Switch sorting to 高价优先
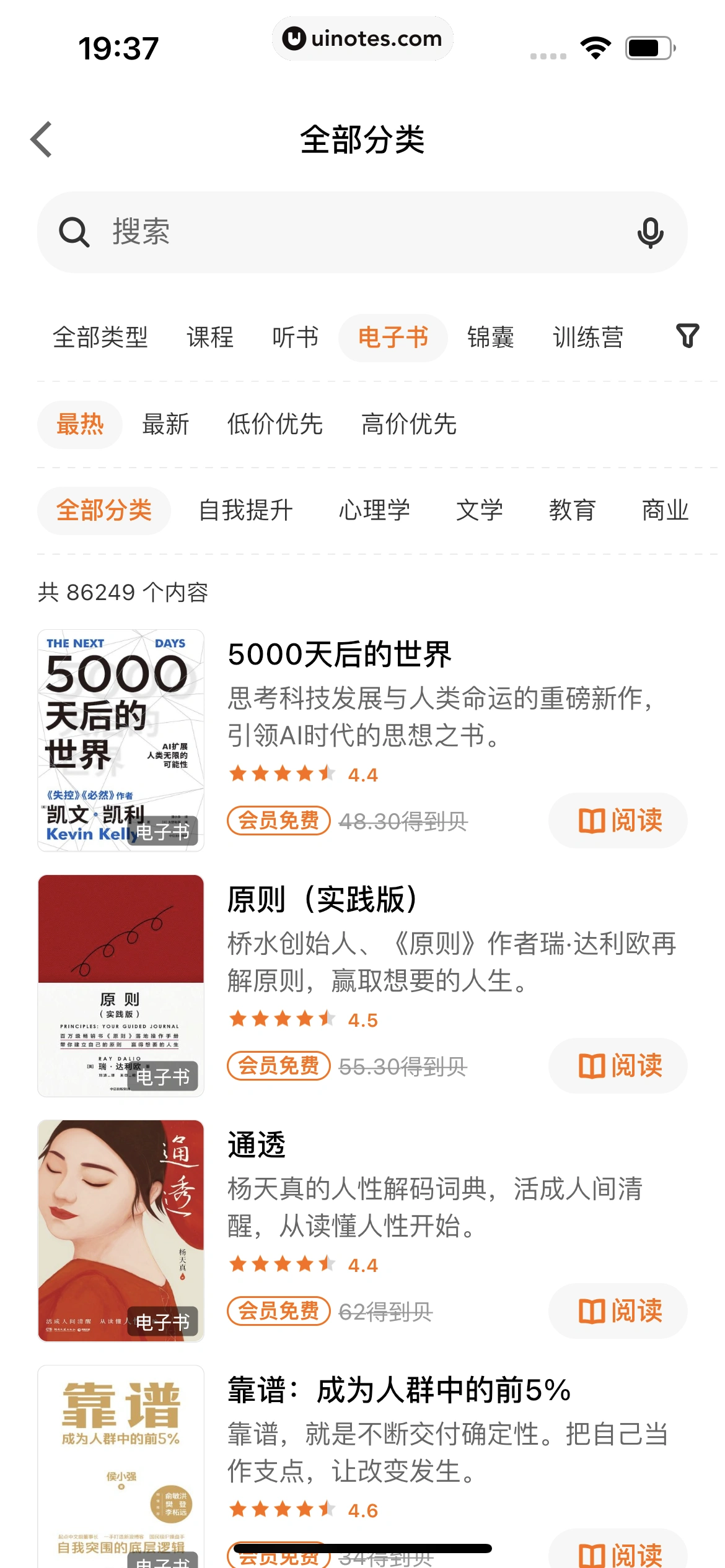725x1568 pixels. [x=408, y=424]
